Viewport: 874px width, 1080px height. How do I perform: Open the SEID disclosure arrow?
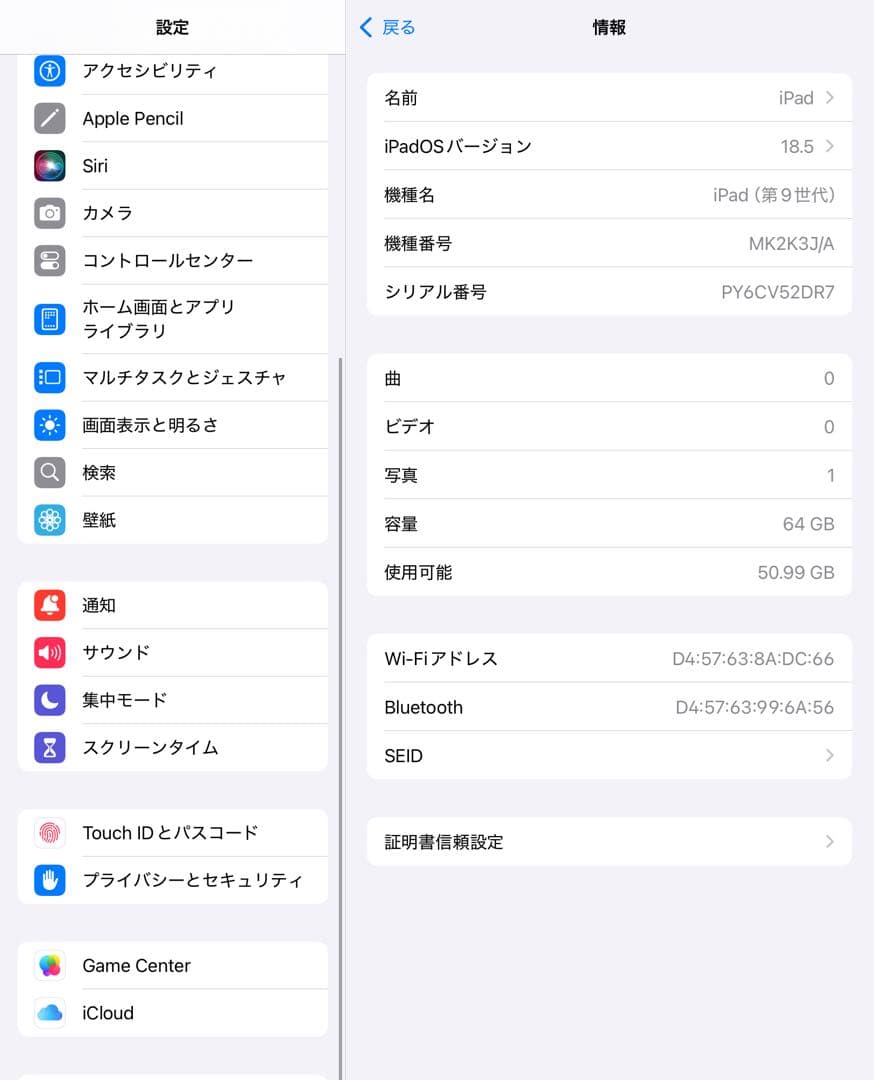click(828, 755)
